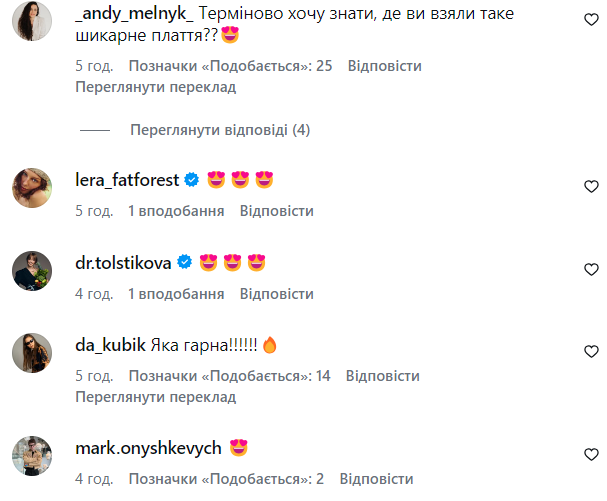Like da_kubik's comment
This screenshot has width=607, height=501.
pos(591,351)
